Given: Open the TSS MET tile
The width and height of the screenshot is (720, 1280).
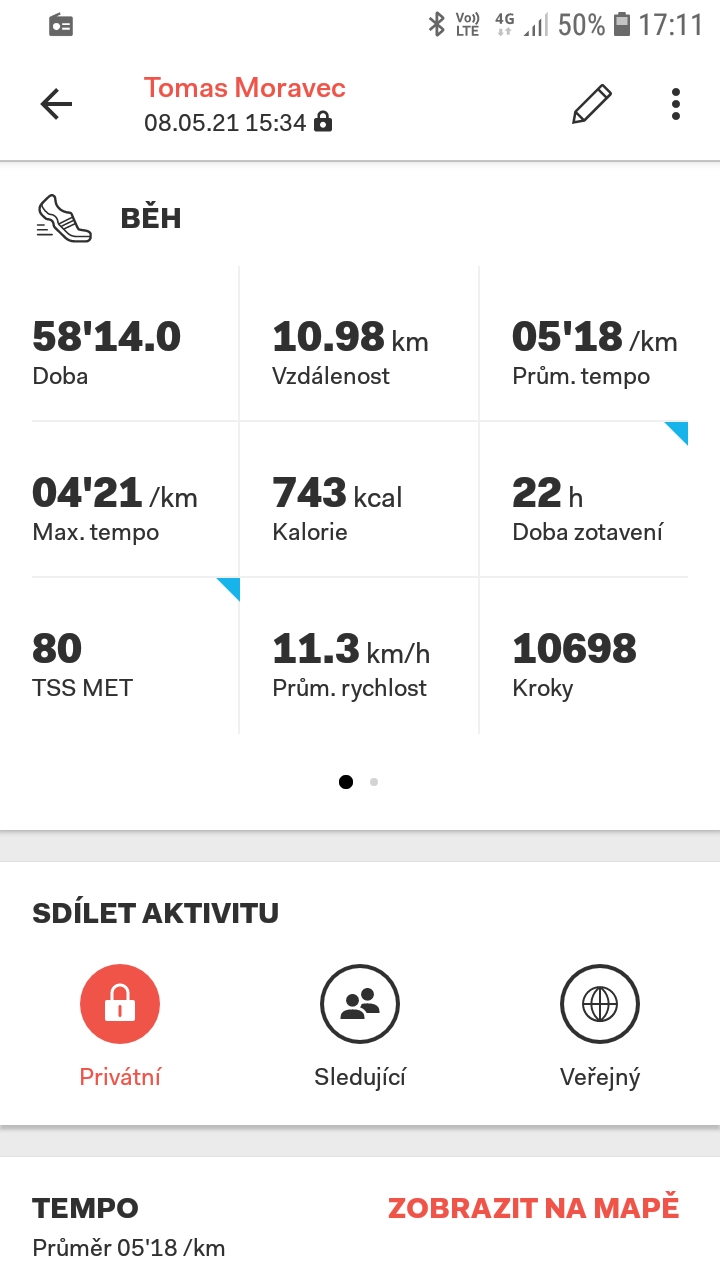Looking at the screenshot, I should [136, 656].
